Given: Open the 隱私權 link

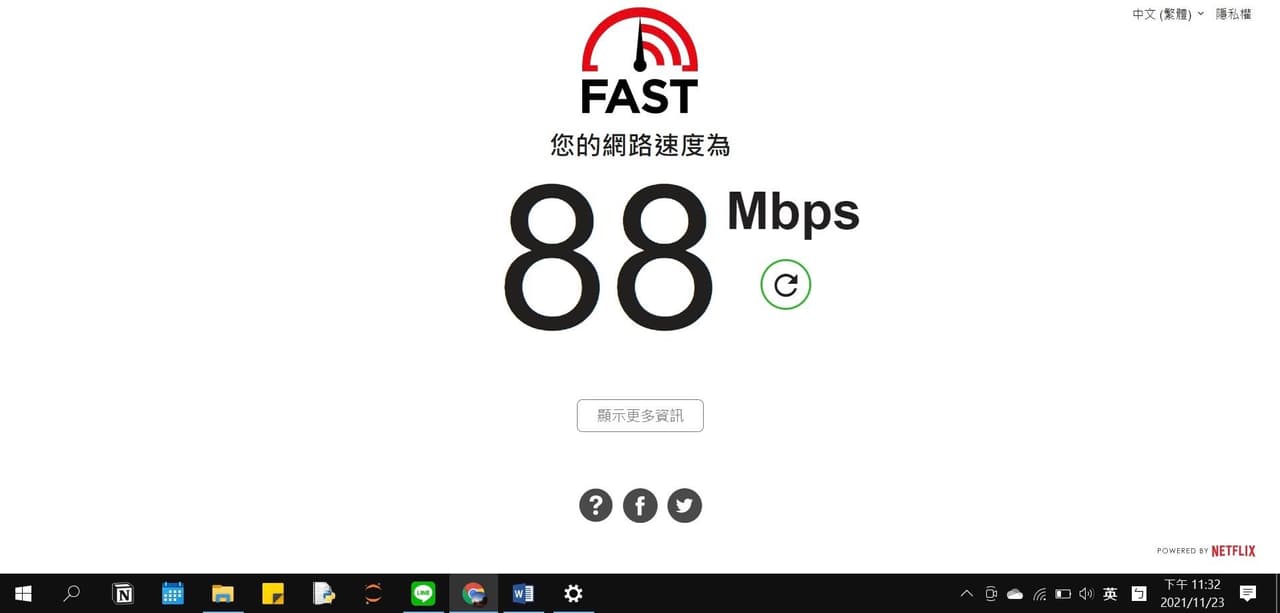Looking at the screenshot, I should pos(1233,15).
